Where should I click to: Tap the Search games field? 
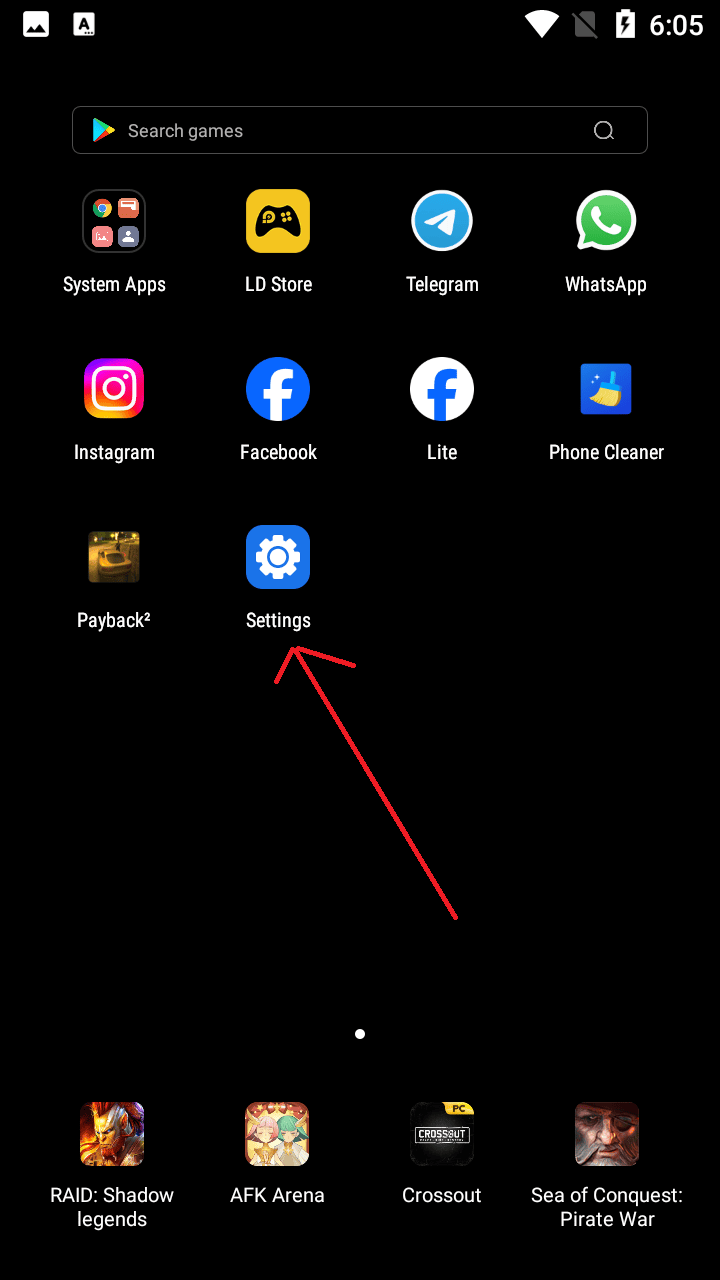click(x=340, y=131)
